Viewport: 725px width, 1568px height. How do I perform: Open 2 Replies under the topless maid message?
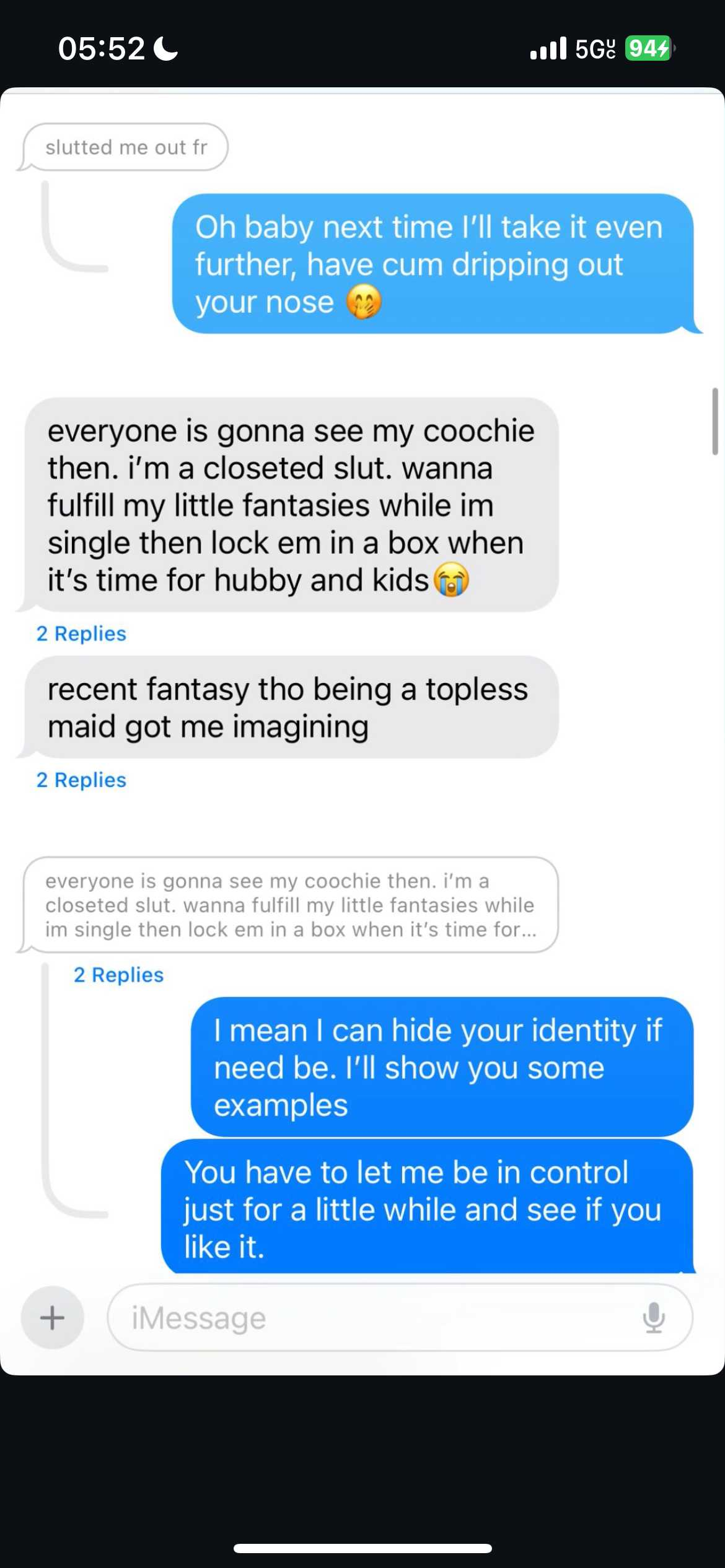click(81, 780)
